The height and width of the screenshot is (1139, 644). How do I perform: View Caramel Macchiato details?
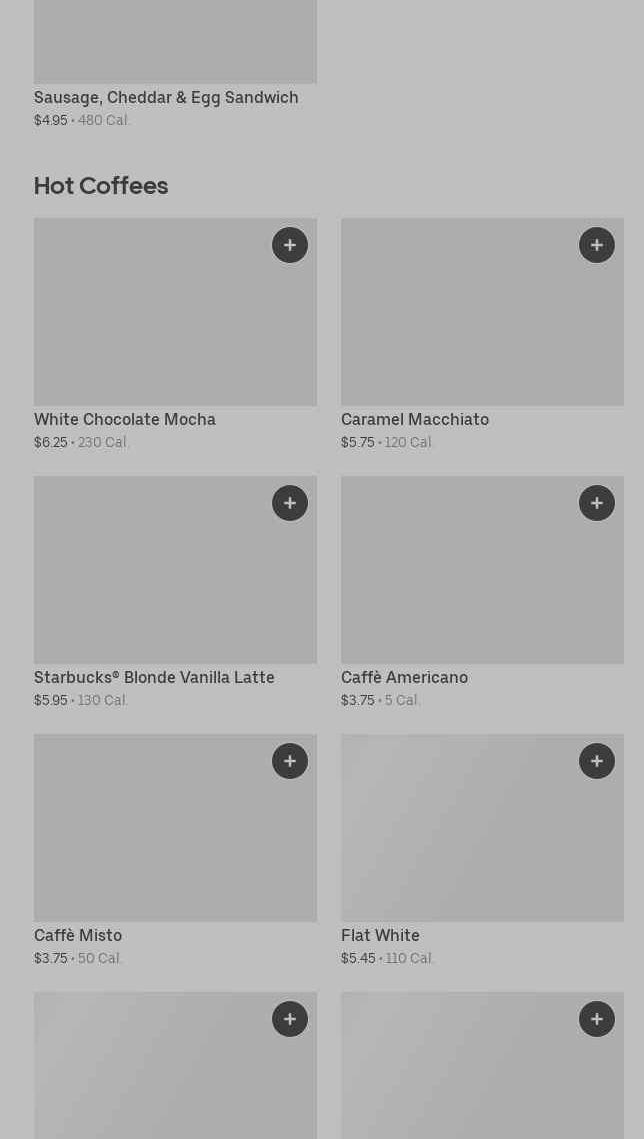[482, 335]
